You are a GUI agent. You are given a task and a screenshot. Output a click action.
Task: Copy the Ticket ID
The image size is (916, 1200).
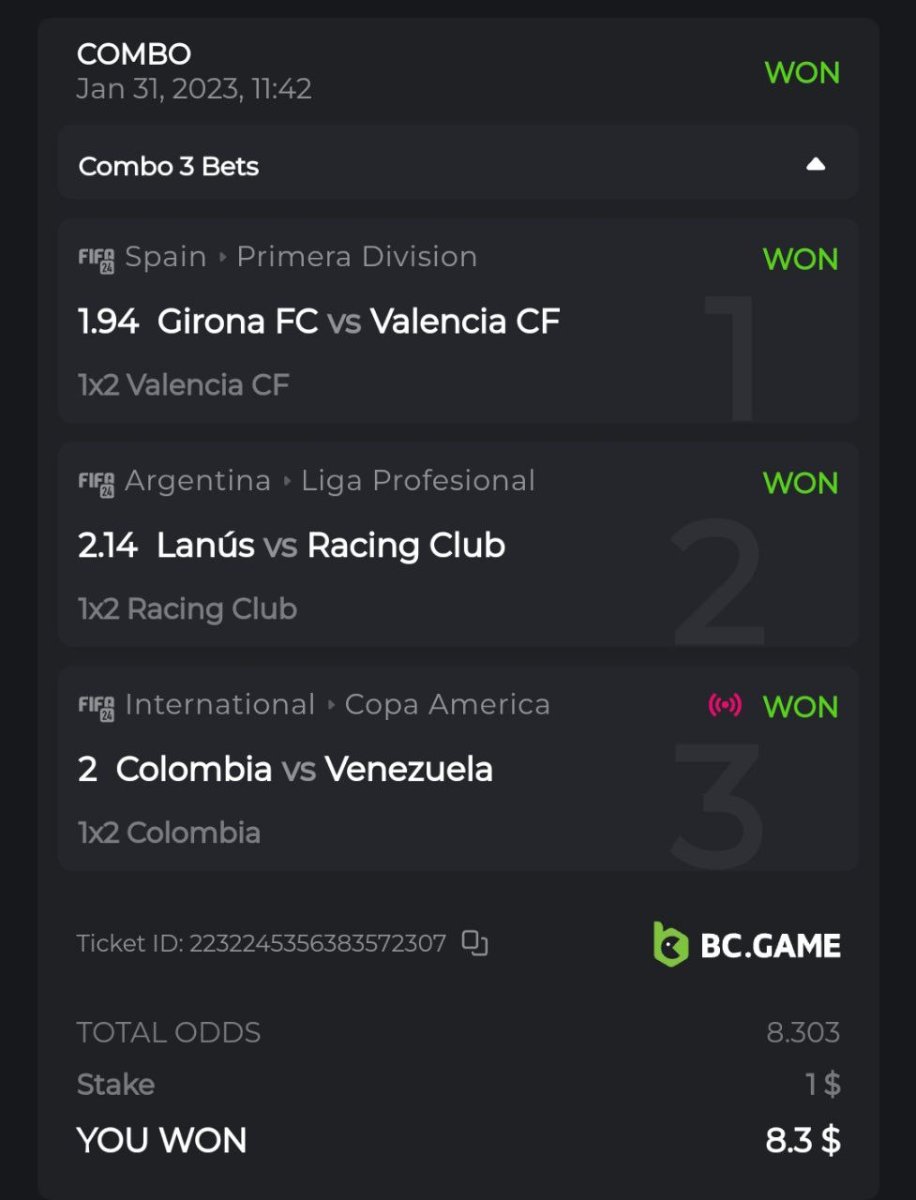tap(475, 943)
